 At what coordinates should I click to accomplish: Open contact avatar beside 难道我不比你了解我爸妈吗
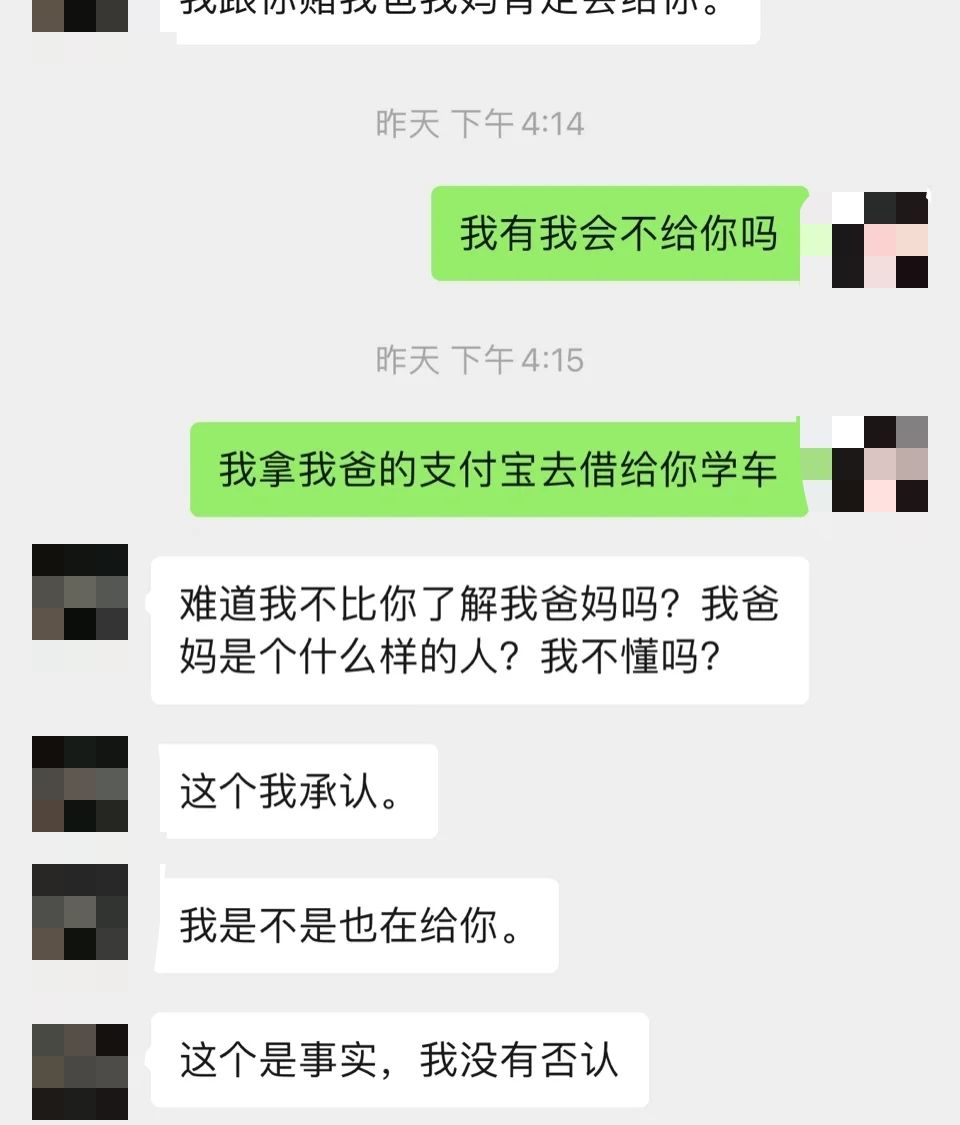click(80, 592)
